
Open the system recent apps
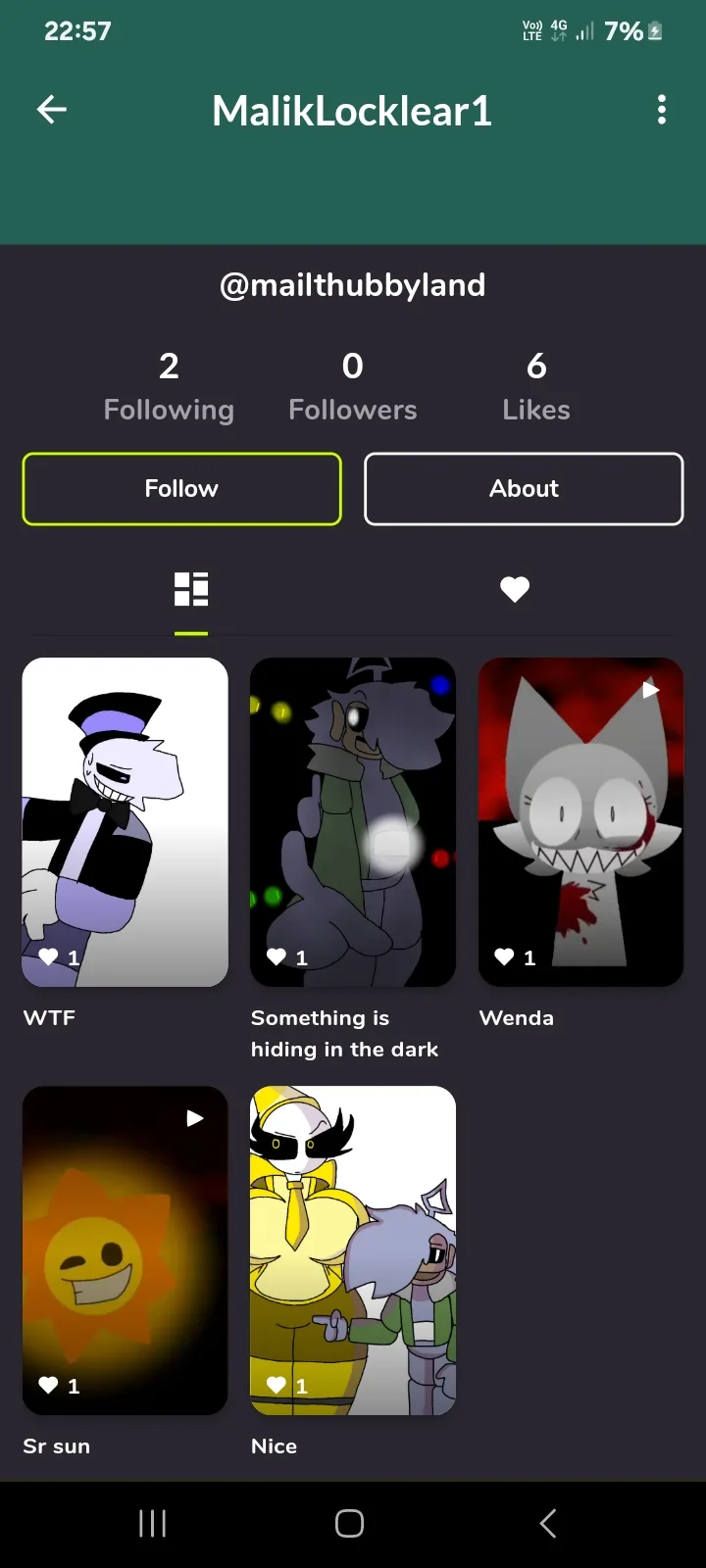click(152, 1523)
